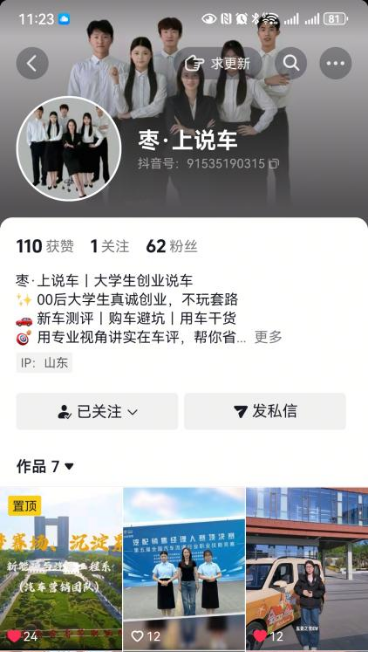Send a private message via 发私信
Screen dimensions: 369x652
tap(265, 411)
